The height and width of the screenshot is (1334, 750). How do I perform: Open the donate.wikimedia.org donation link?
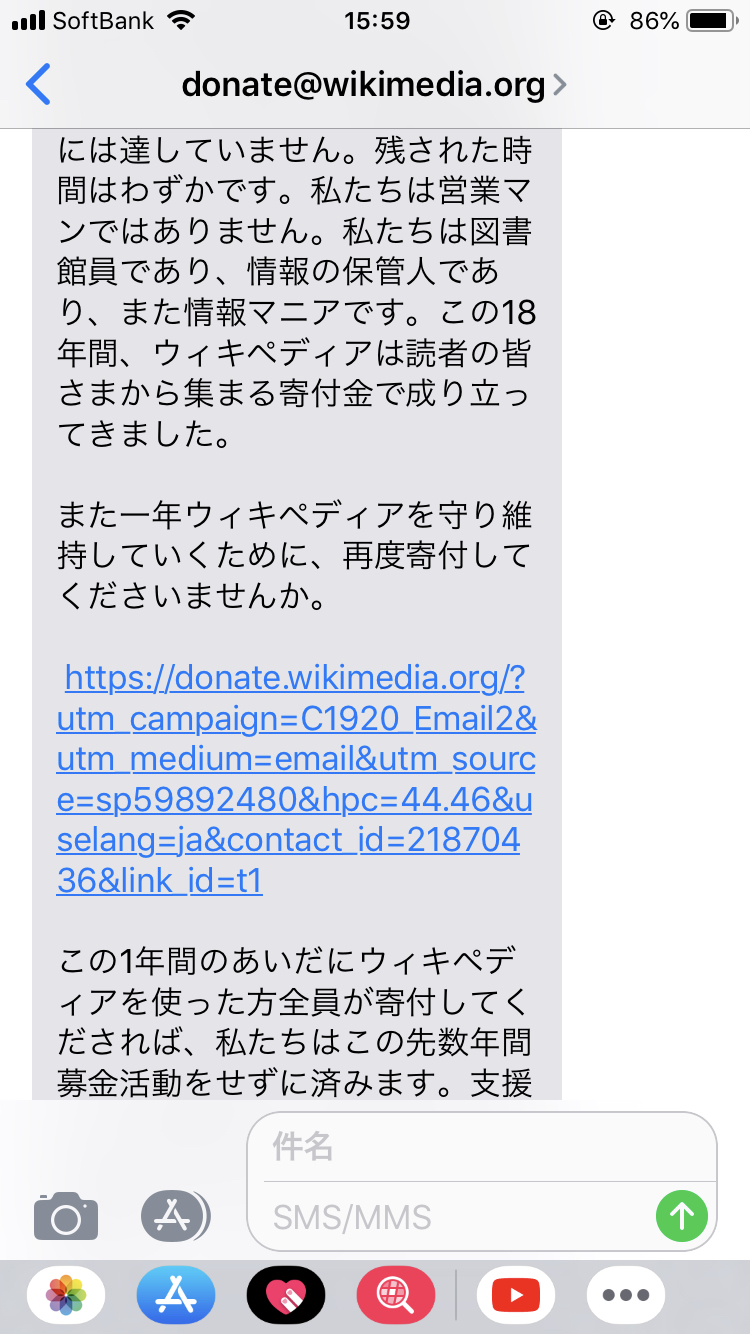tap(296, 779)
